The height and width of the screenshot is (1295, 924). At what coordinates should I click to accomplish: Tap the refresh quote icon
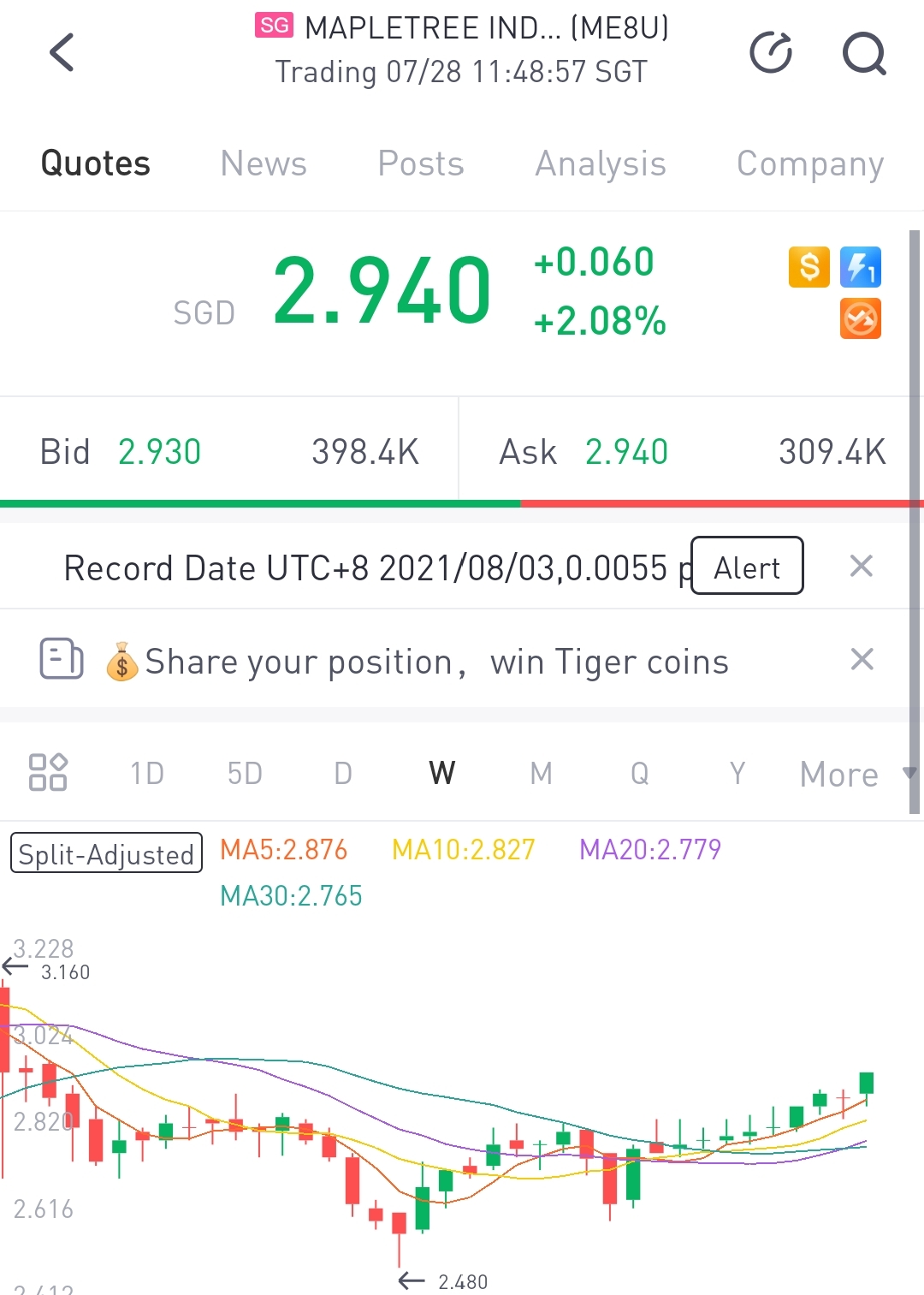click(770, 53)
